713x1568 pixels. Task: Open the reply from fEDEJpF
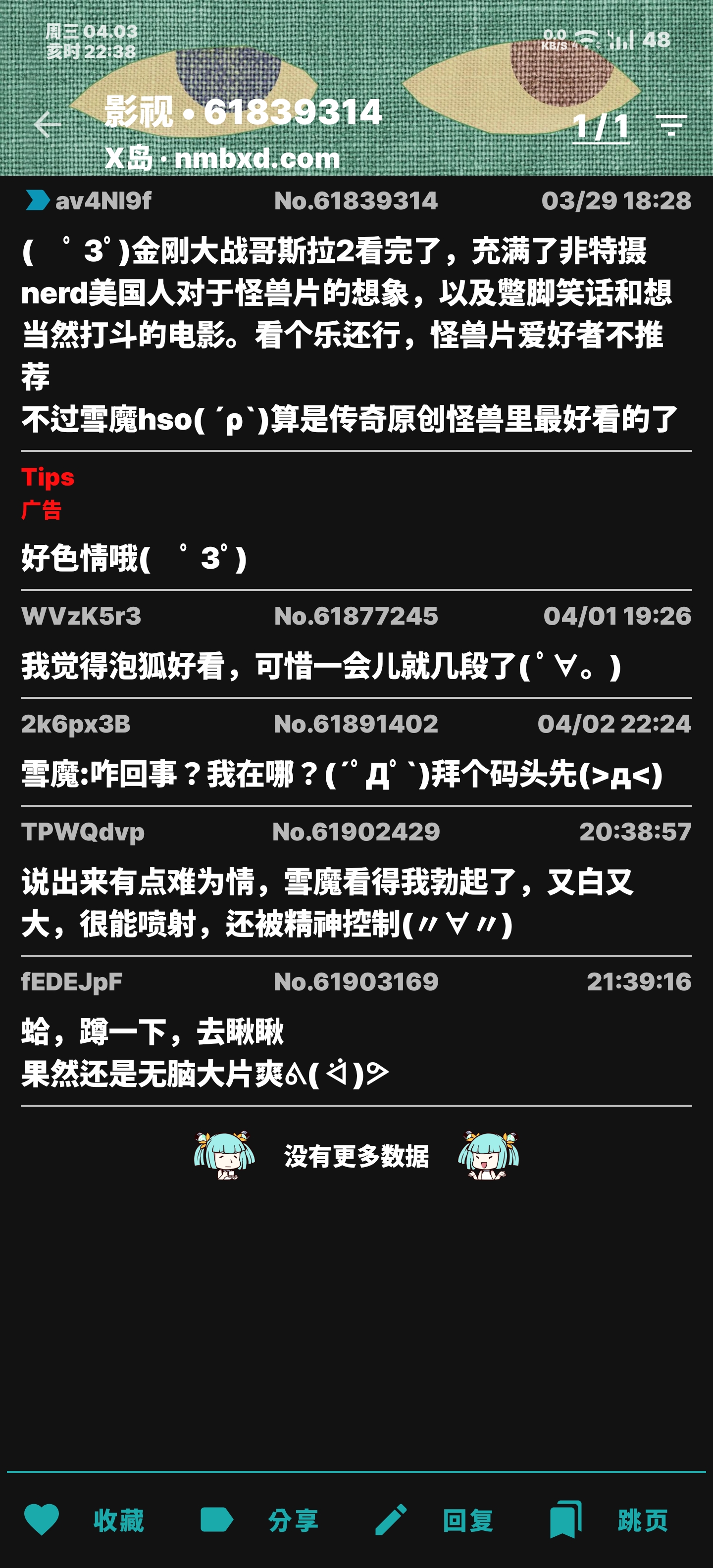point(356,1030)
